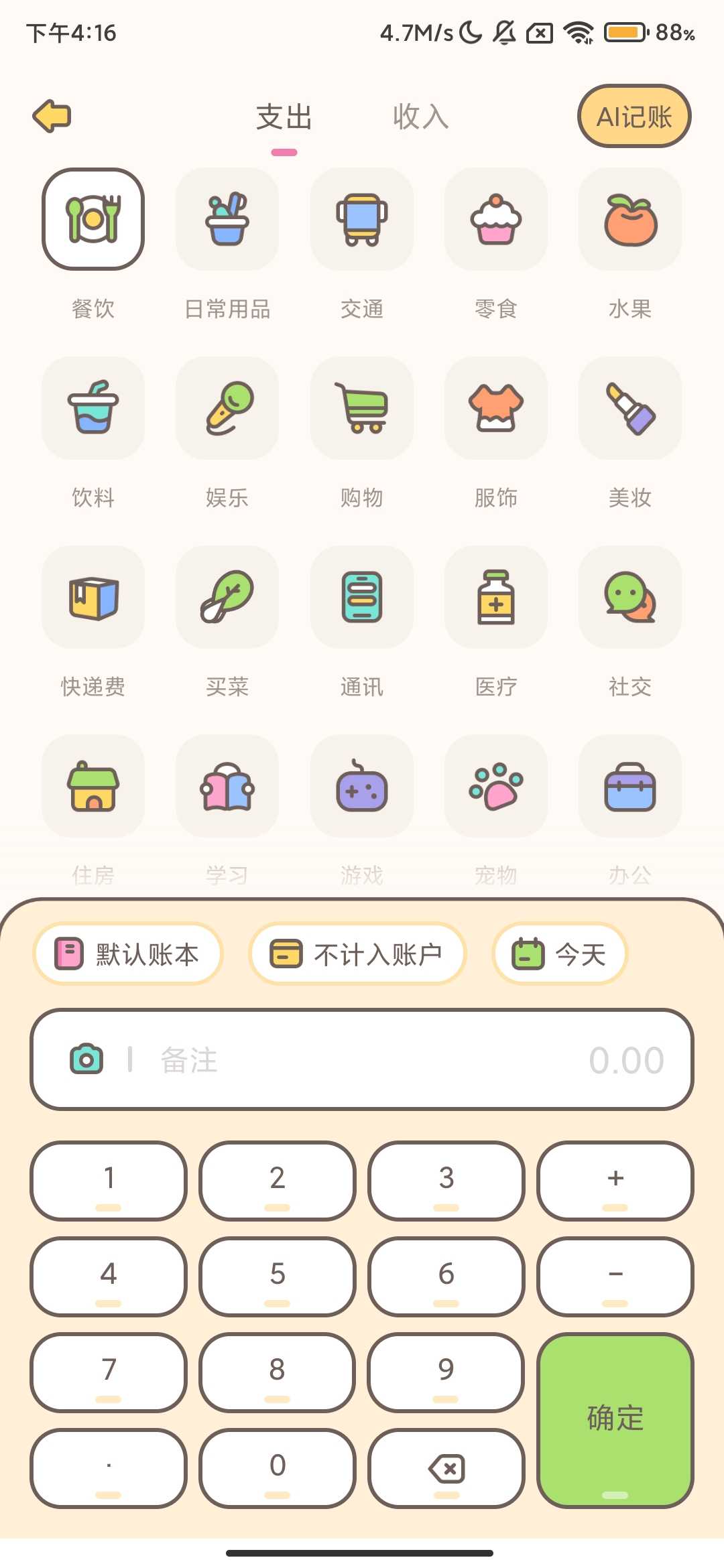Image resolution: width=724 pixels, height=1568 pixels.
Task: Select the 购物 shopping cart icon
Action: (x=361, y=408)
